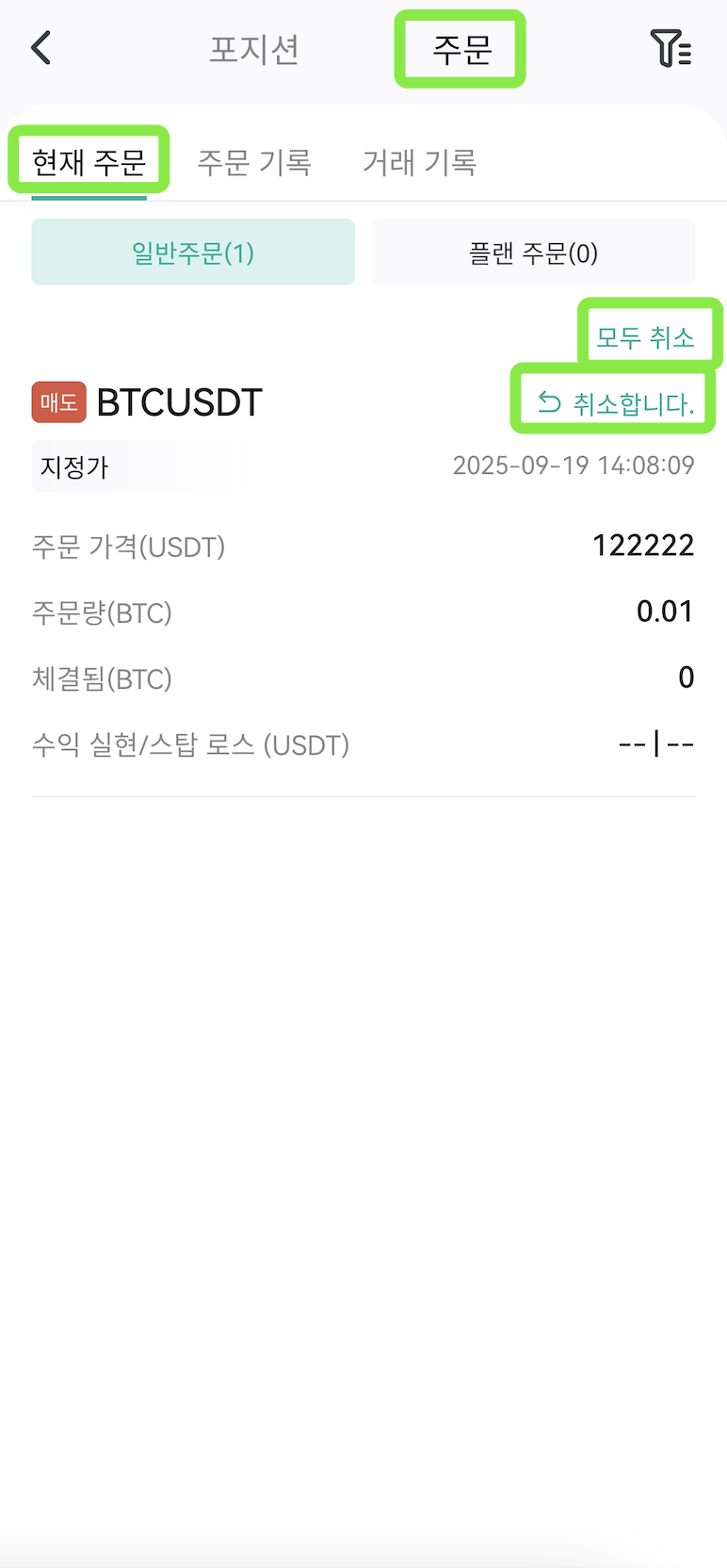
Task: Open the 주문 기록 tab
Action: click(x=254, y=161)
